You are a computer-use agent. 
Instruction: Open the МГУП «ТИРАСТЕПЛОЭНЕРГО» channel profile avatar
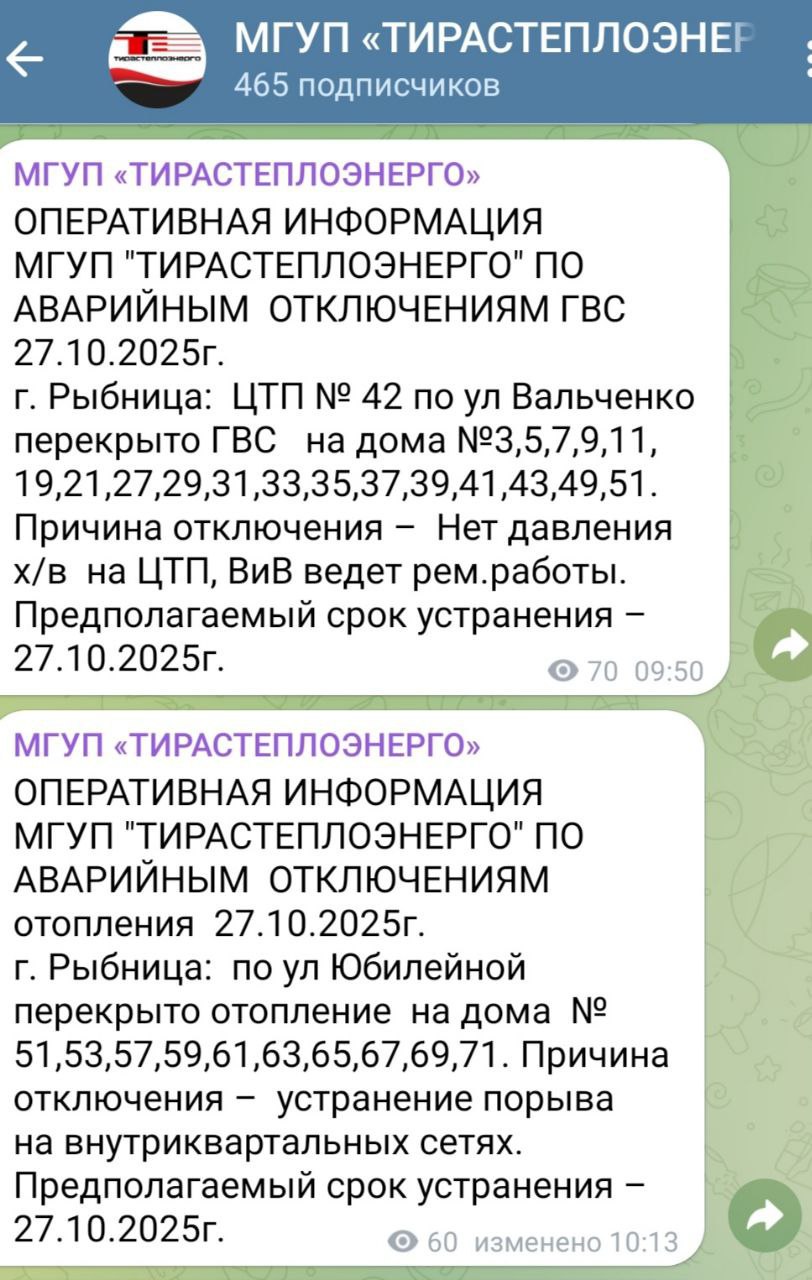(156, 60)
